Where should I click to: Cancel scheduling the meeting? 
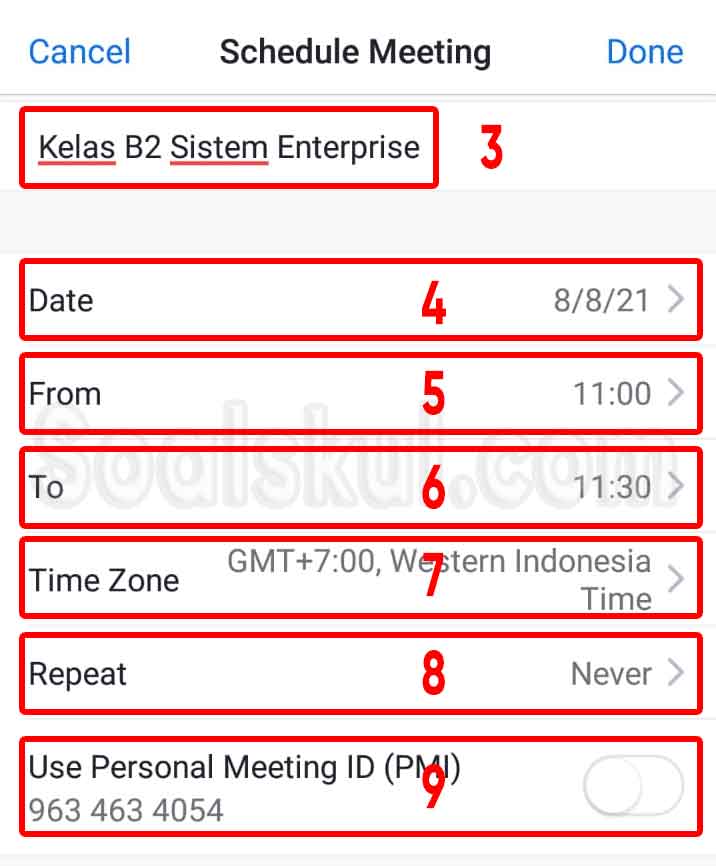point(80,52)
